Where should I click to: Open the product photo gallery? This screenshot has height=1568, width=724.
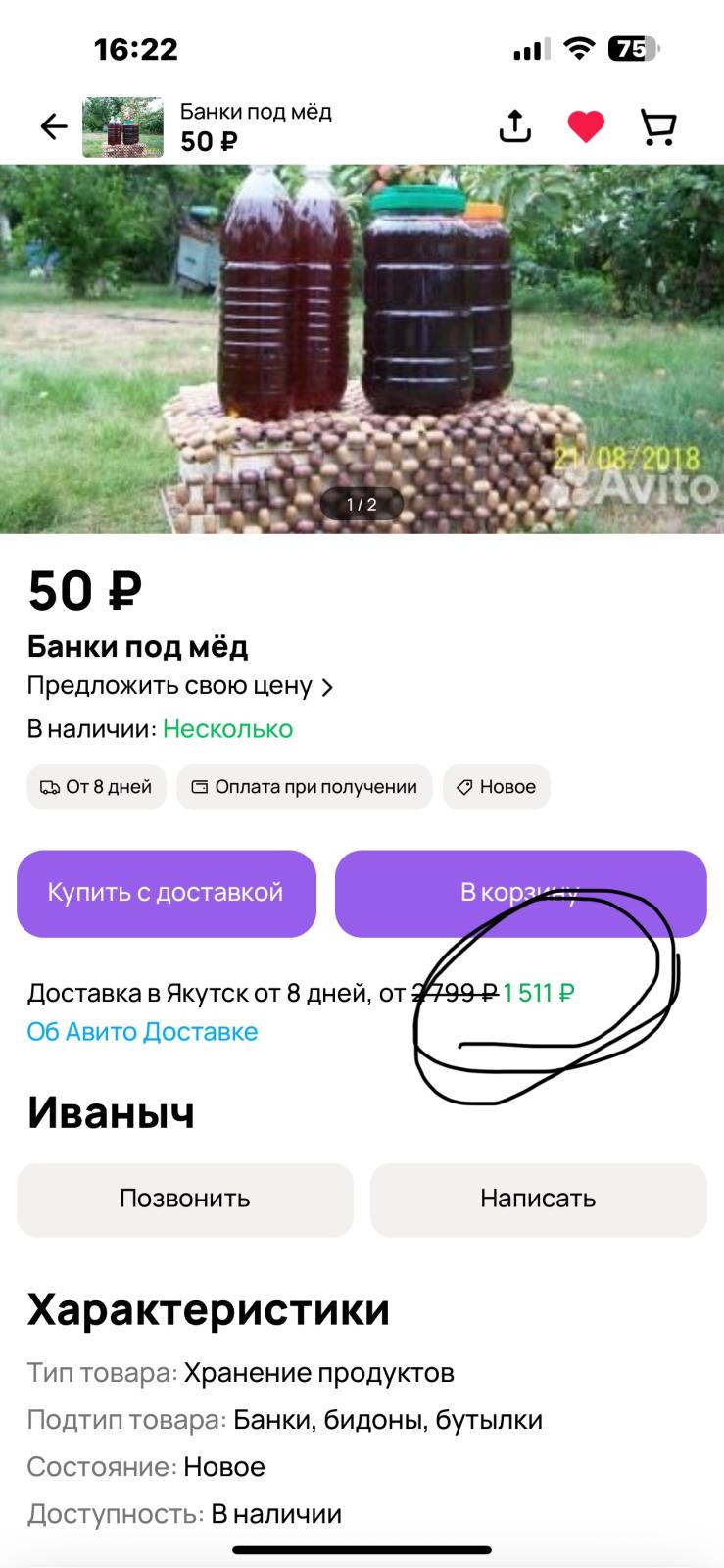[362, 349]
